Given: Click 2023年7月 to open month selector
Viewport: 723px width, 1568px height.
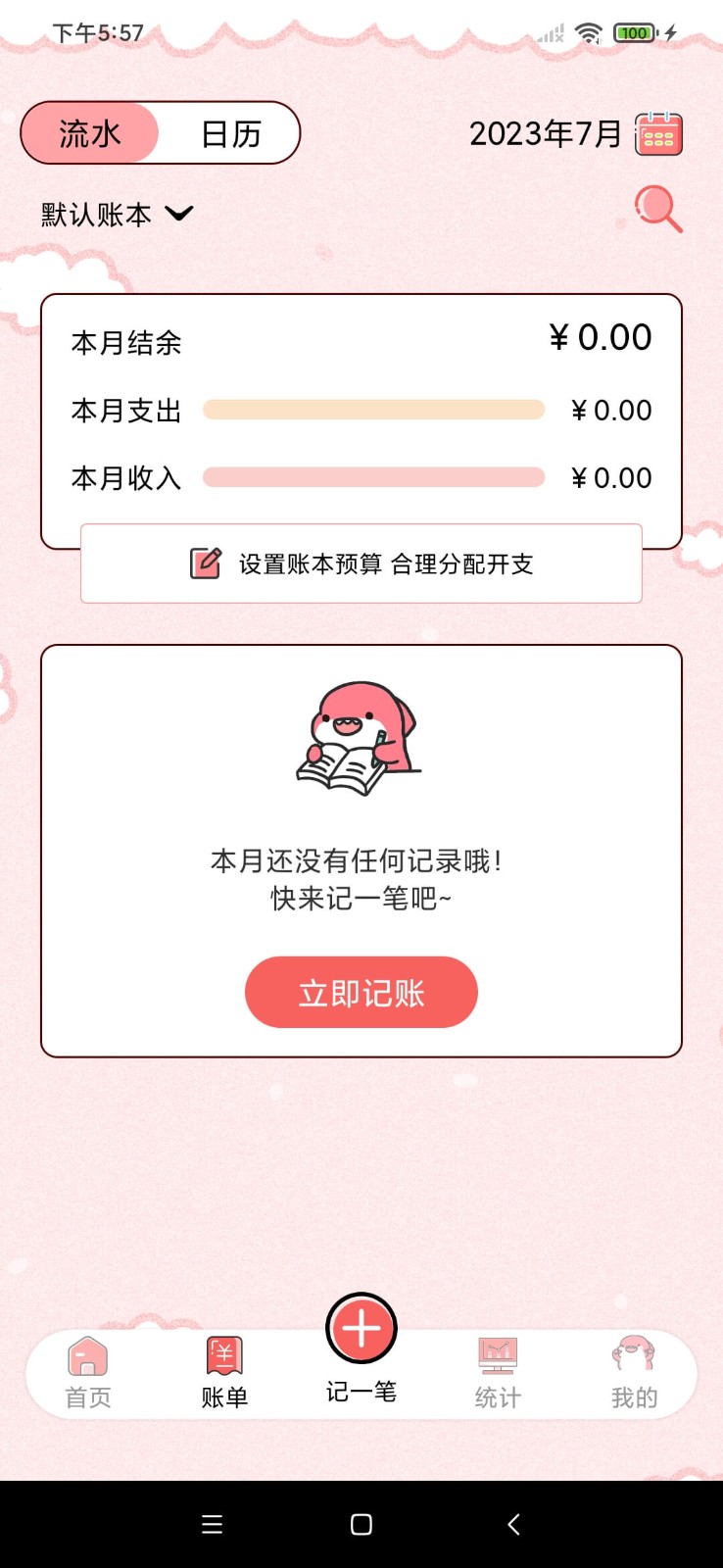Looking at the screenshot, I should (545, 133).
